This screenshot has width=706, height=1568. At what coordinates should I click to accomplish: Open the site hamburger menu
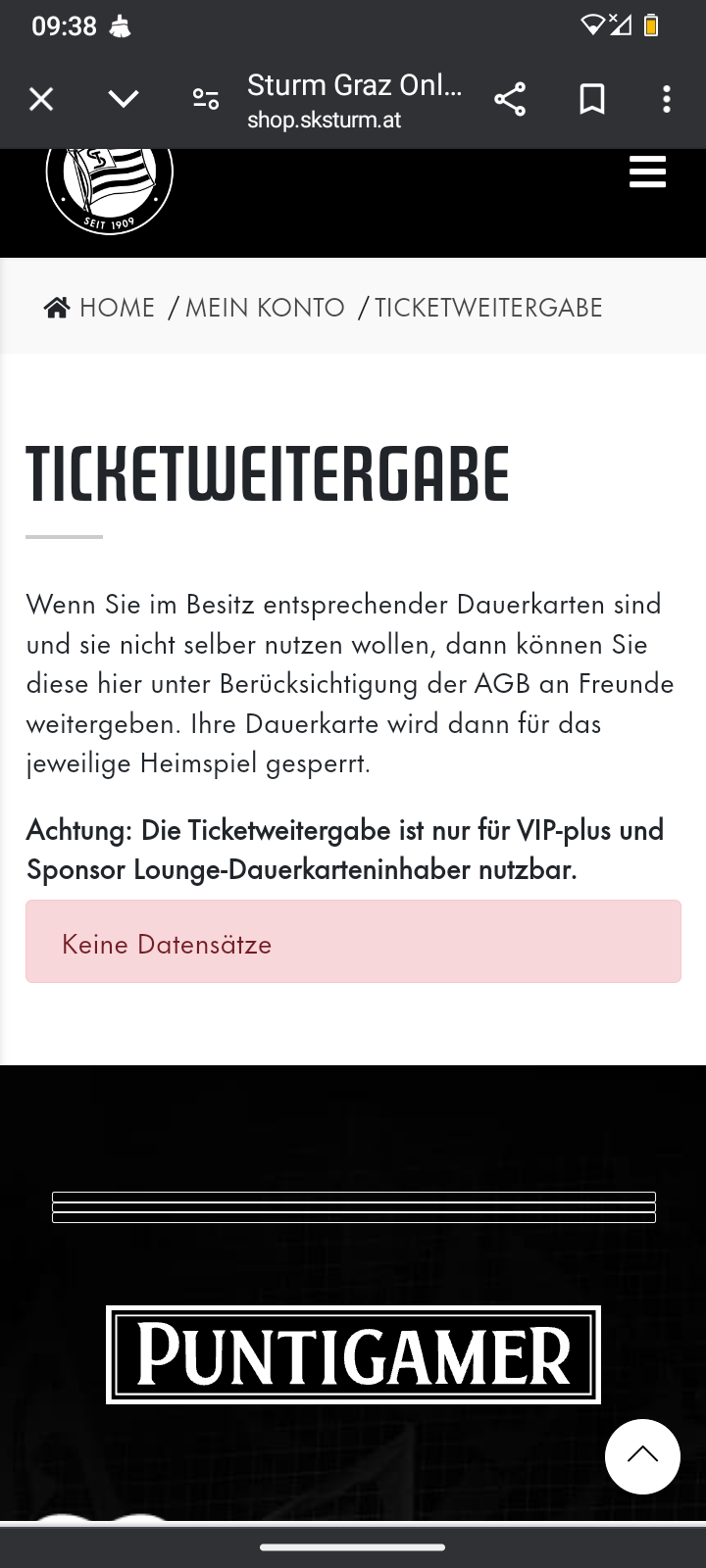click(x=647, y=171)
